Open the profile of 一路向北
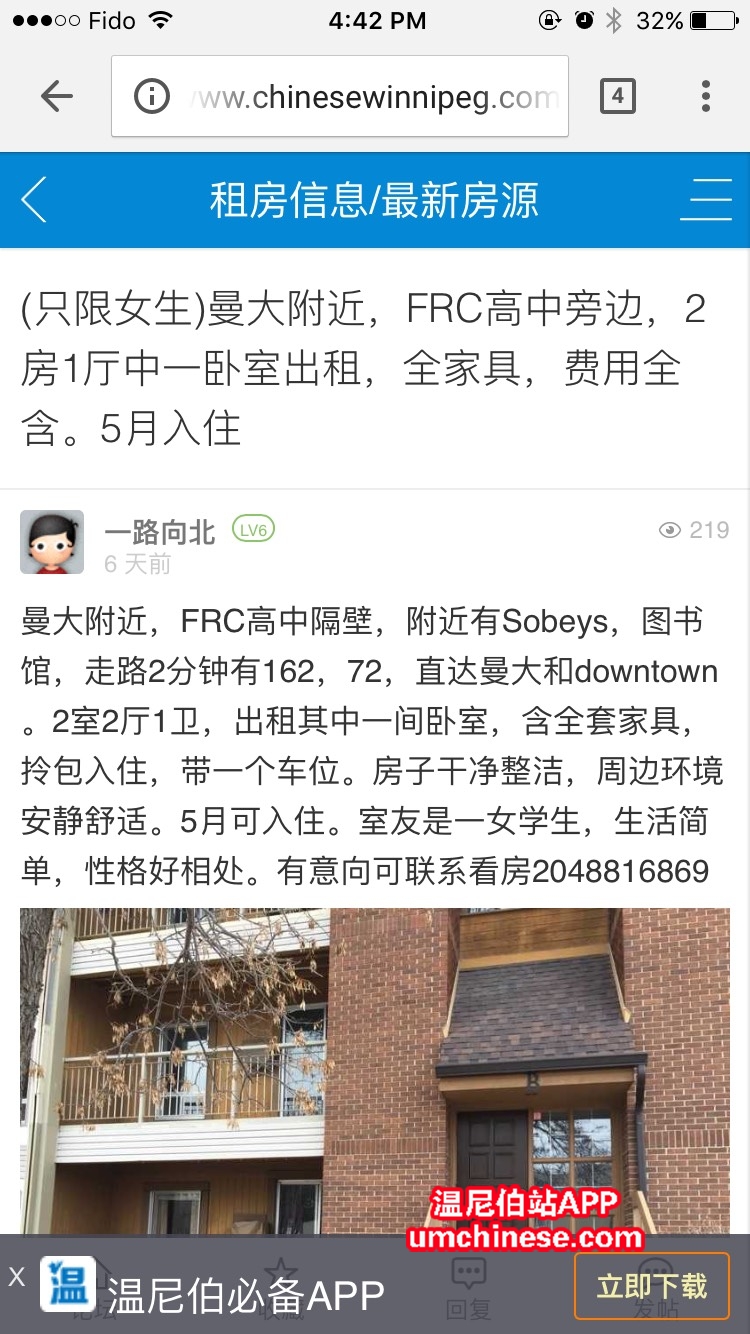 pos(160,531)
